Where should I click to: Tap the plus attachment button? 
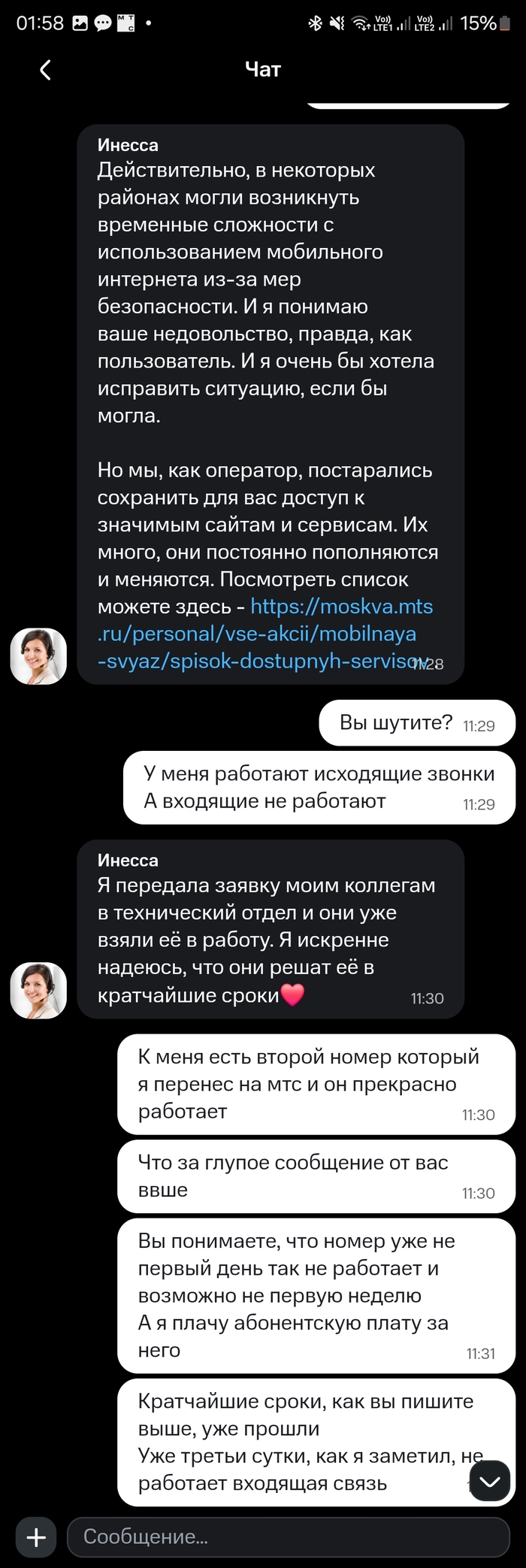[36, 1536]
